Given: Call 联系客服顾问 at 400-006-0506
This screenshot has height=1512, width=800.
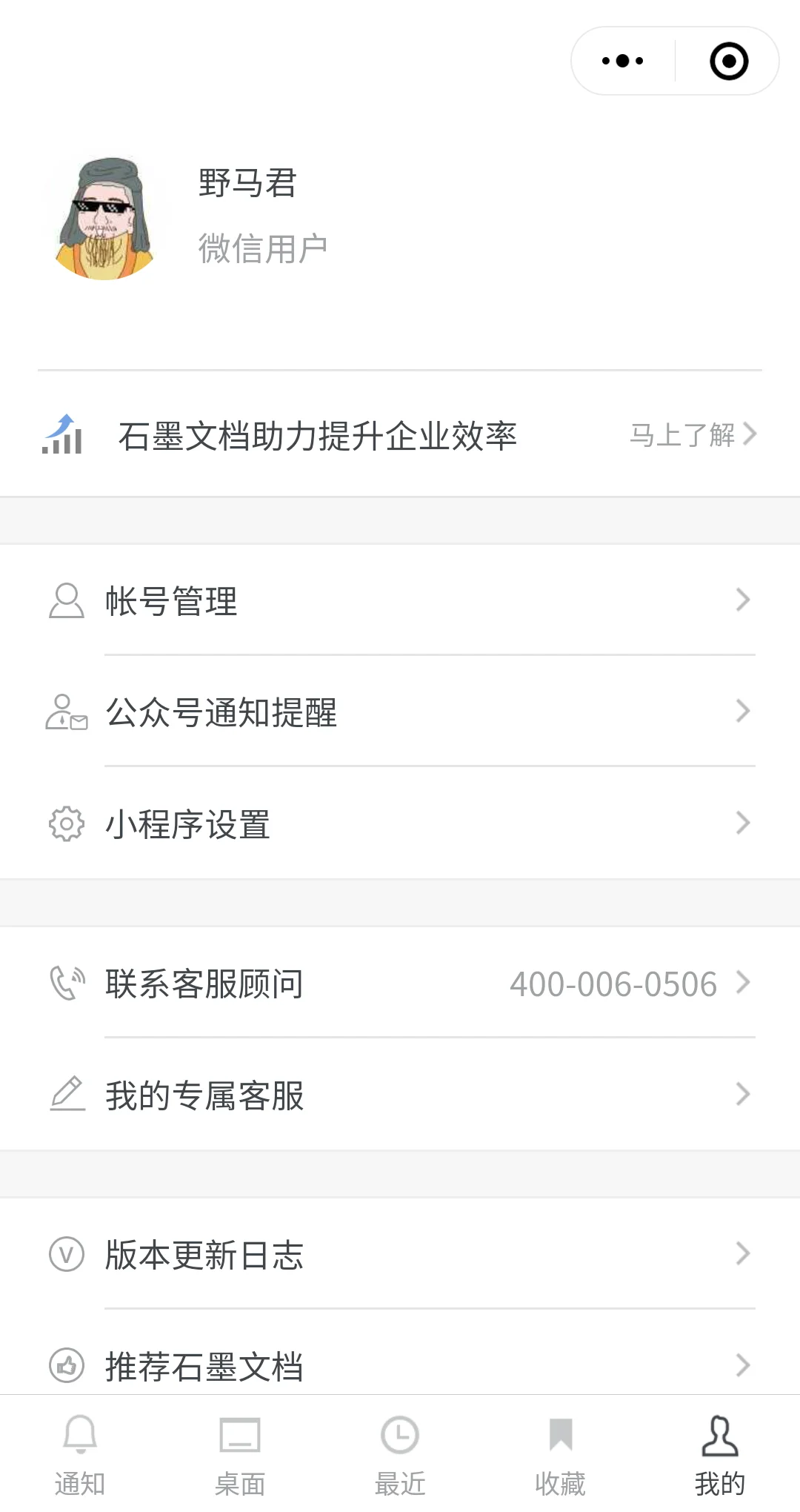Looking at the screenshot, I should point(400,984).
